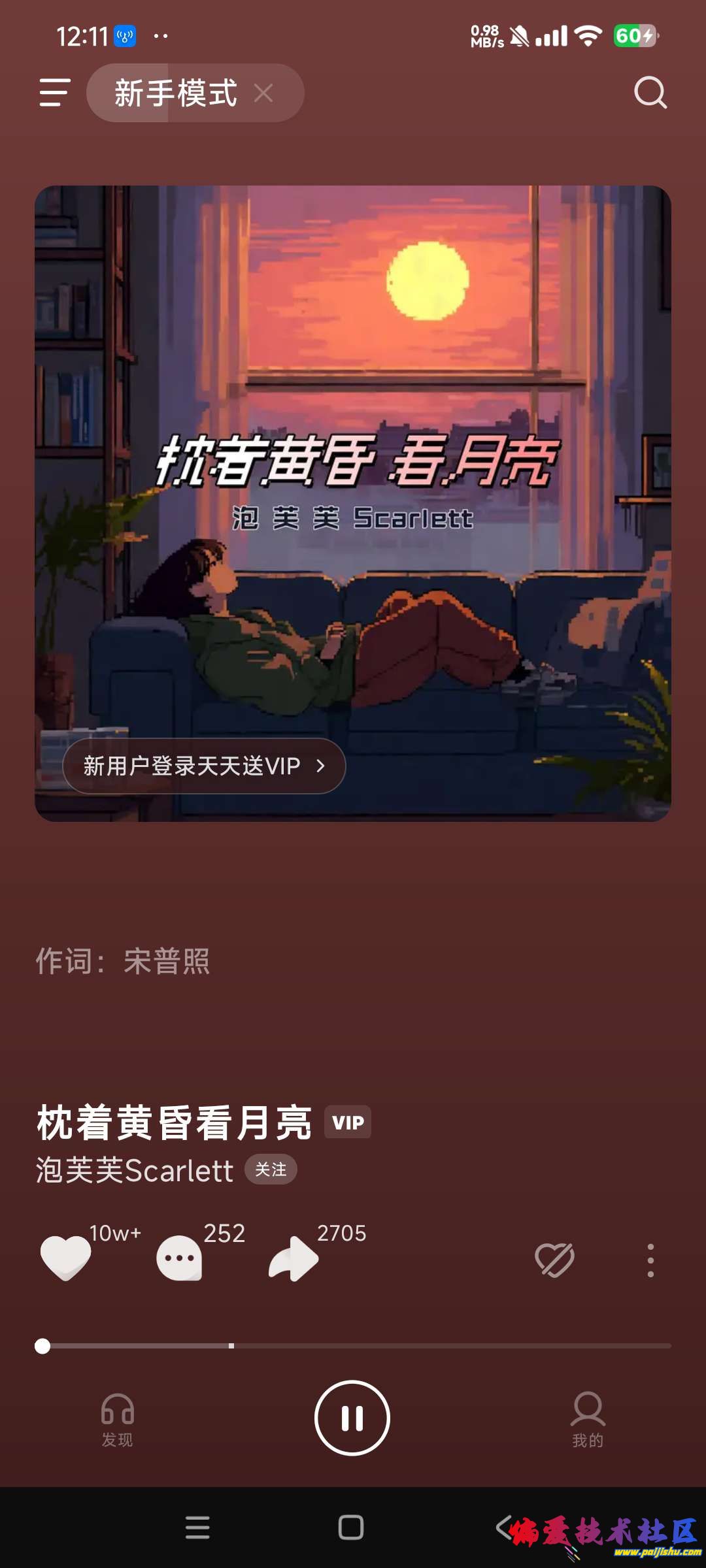This screenshot has height=1568, width=706.
Task: Share this song
Action: [294, 1258]
